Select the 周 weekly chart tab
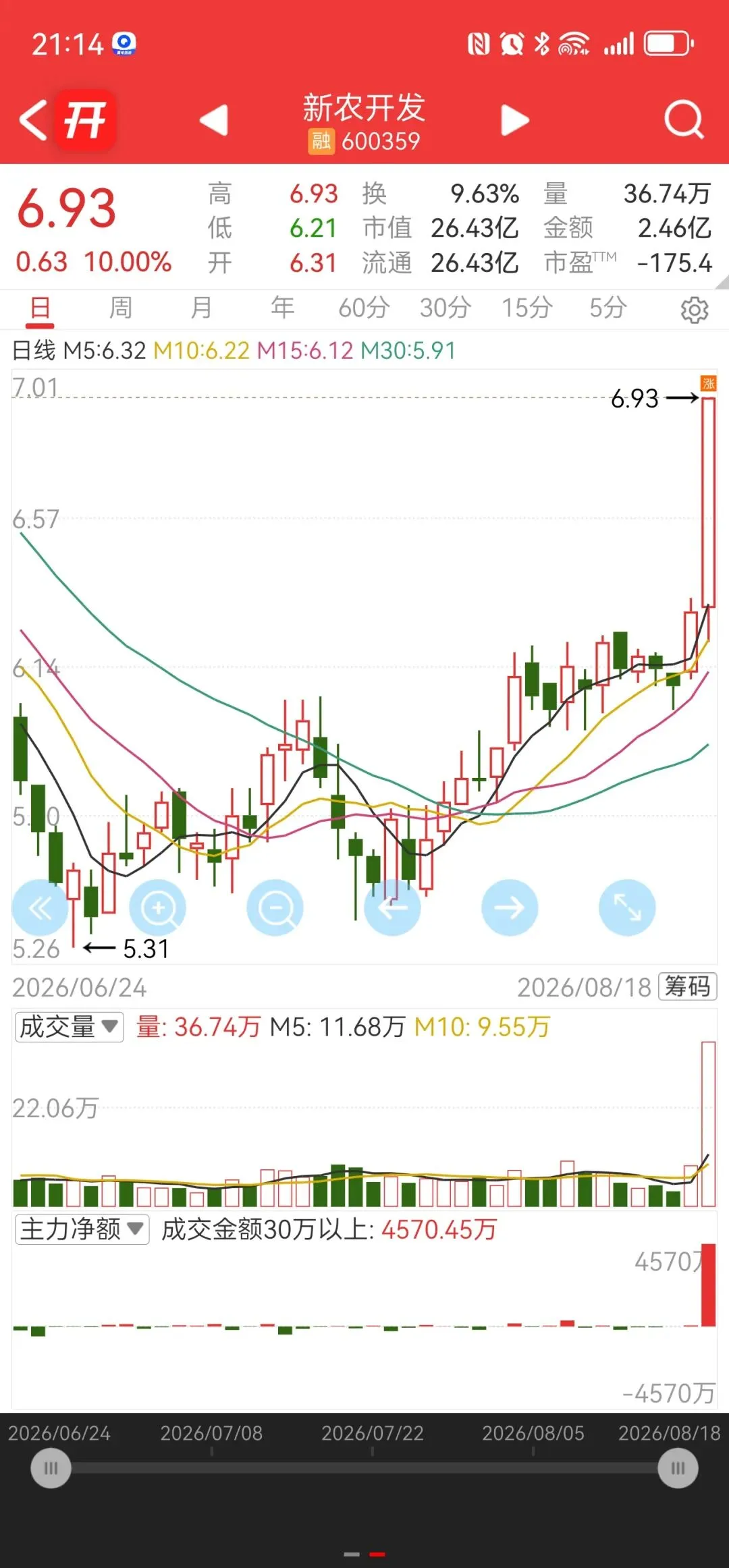Screen dimensions: 729x1568 [x=121, y=308]
